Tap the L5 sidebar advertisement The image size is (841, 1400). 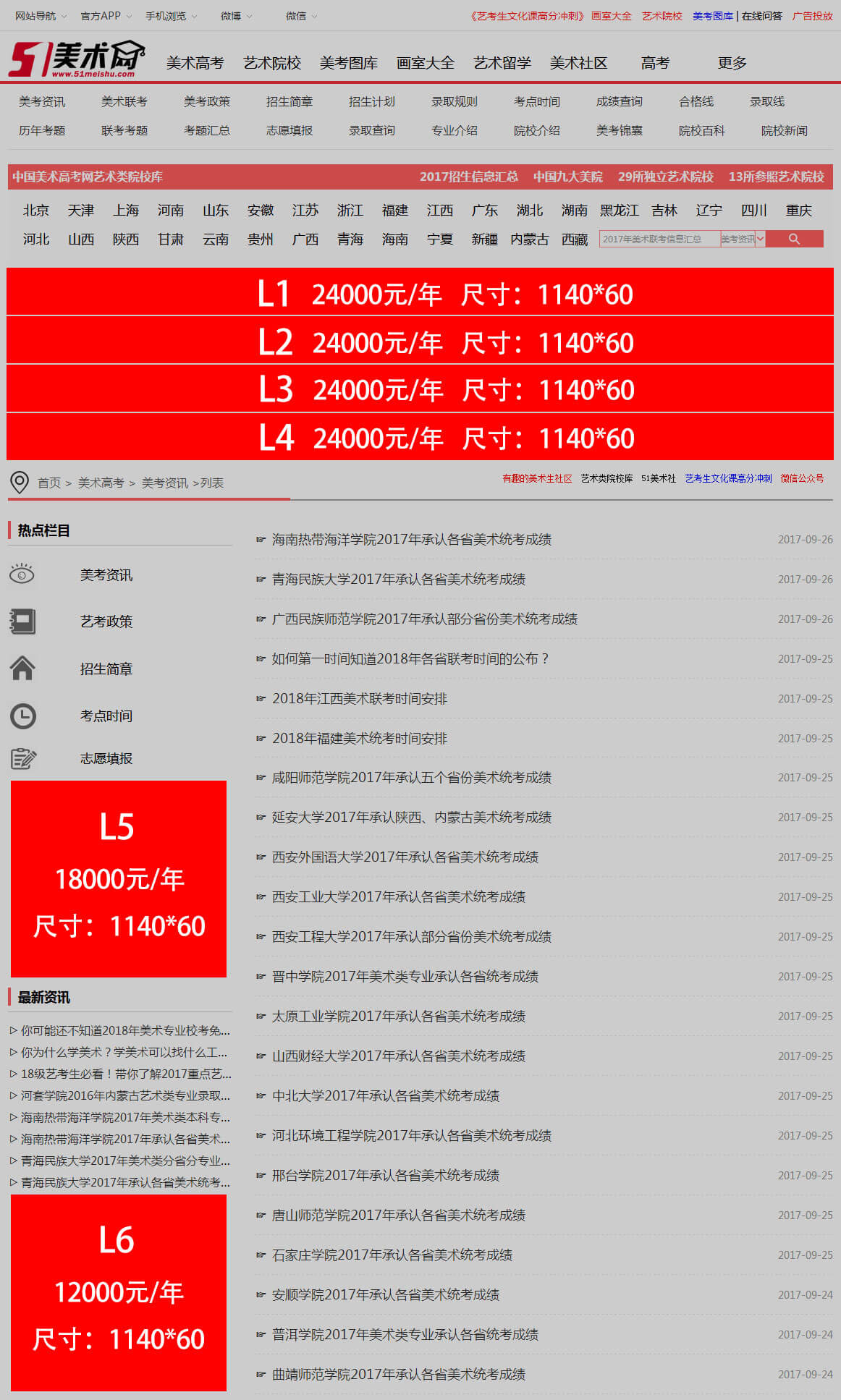[119, 878]
